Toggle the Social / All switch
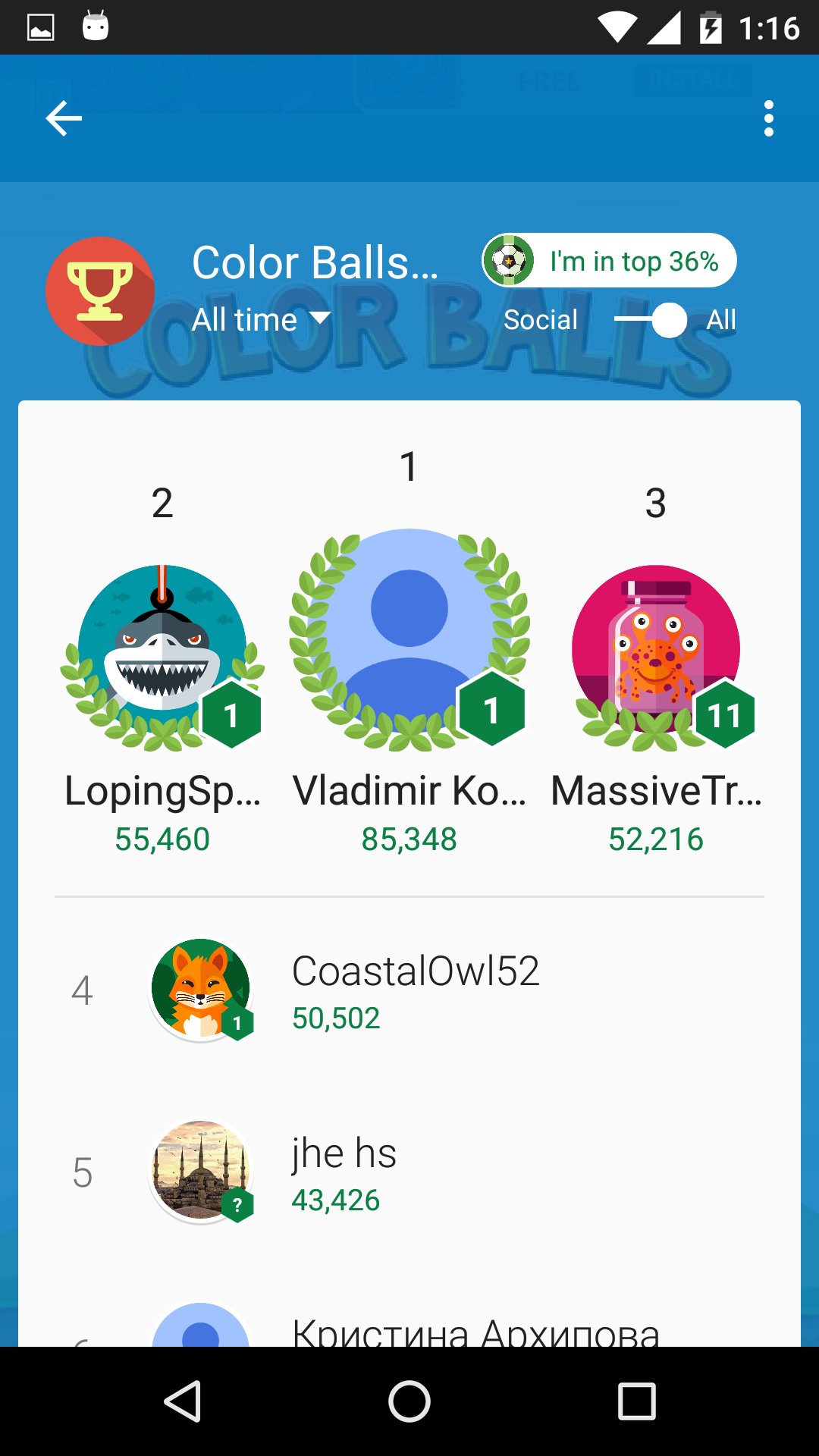This screenshot has height=1456, width=819. (651, 320)
